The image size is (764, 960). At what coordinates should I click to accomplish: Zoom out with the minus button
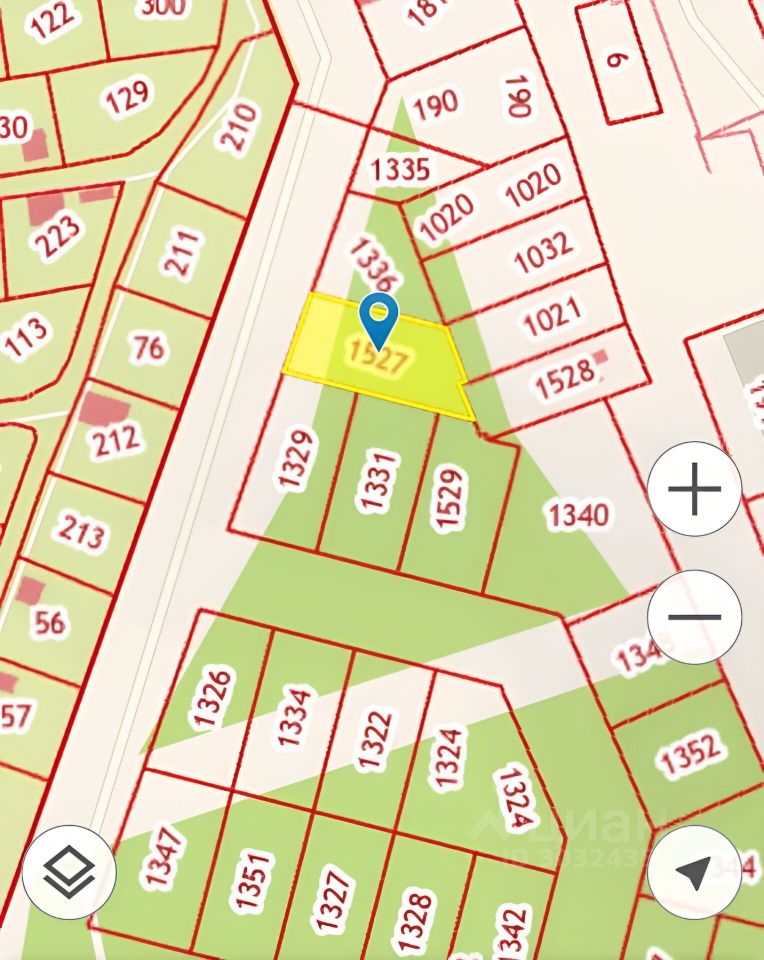click(x=694, y=617)
